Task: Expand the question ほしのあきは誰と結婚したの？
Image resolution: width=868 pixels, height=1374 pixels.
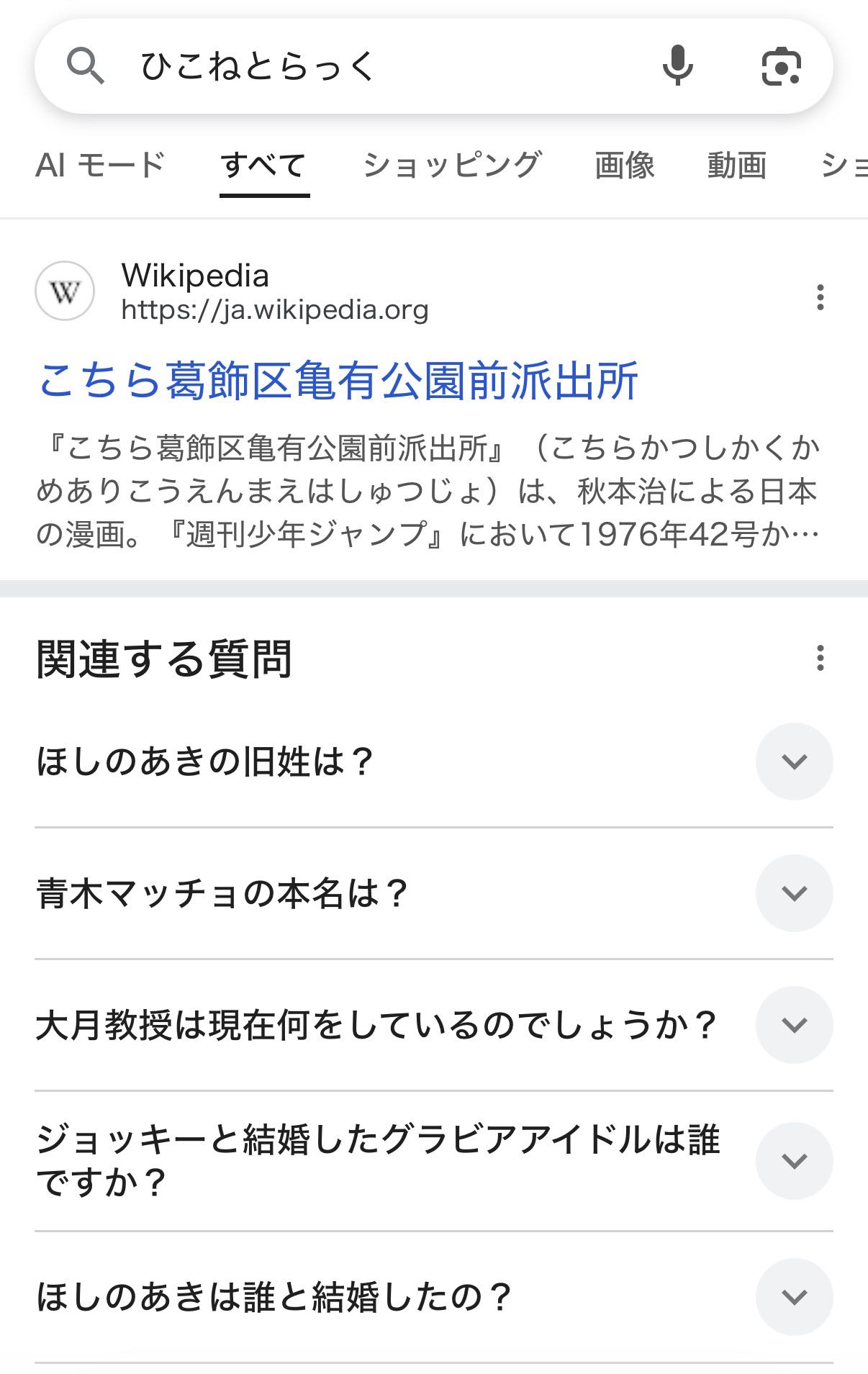Action: point(794,1296)
